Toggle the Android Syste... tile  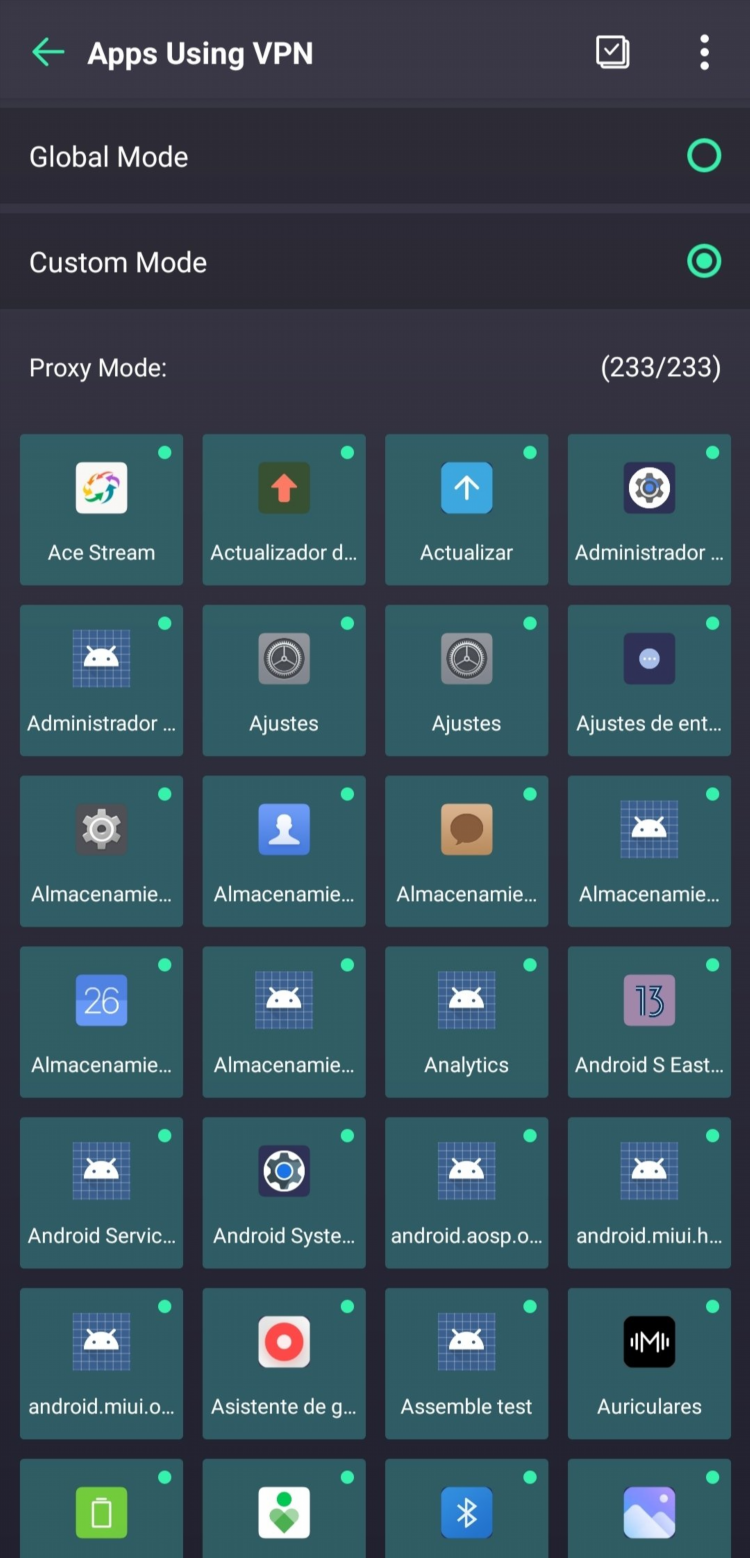(284, 1193)
